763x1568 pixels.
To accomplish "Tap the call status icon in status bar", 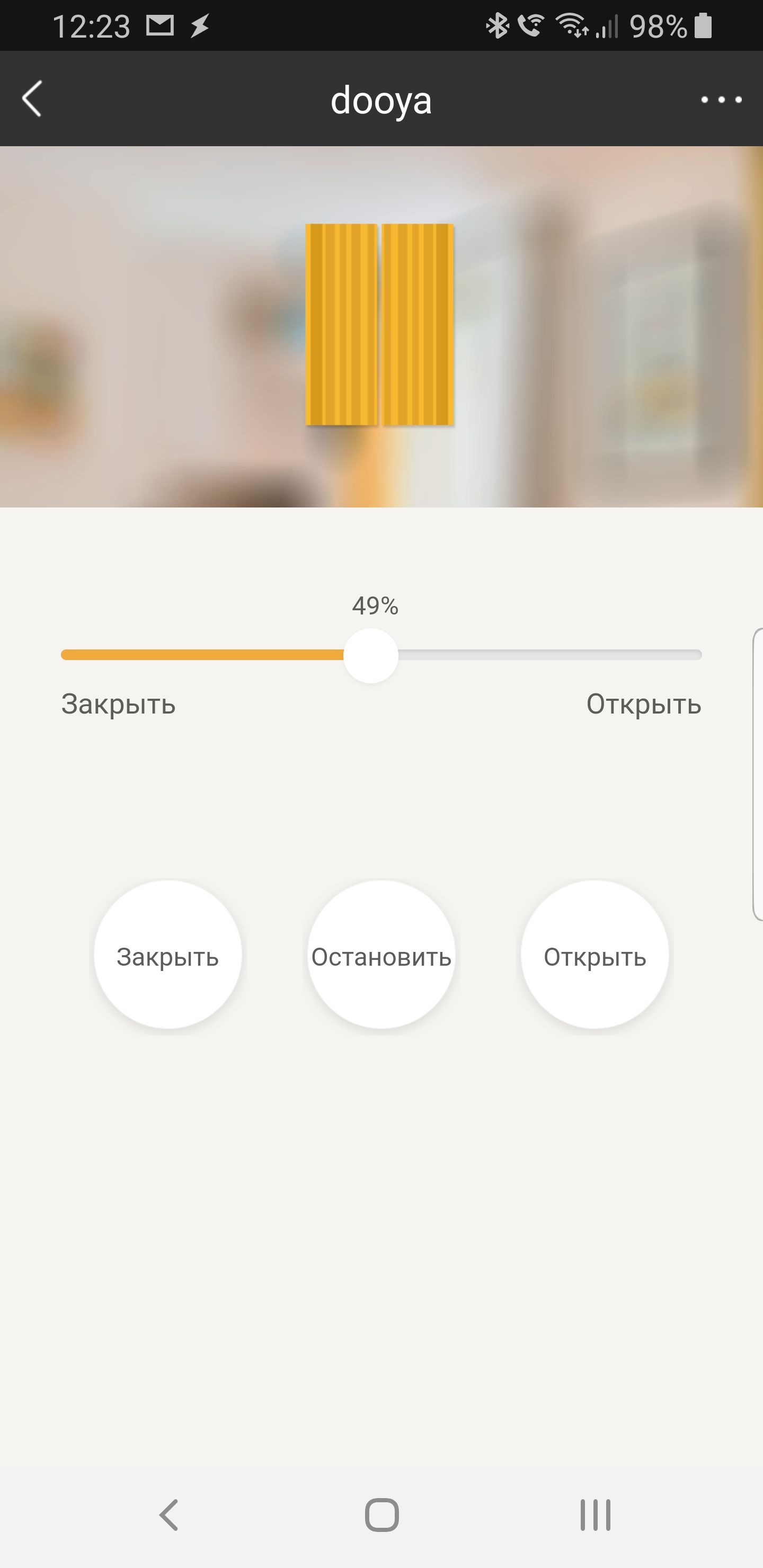I will point(529,25).
